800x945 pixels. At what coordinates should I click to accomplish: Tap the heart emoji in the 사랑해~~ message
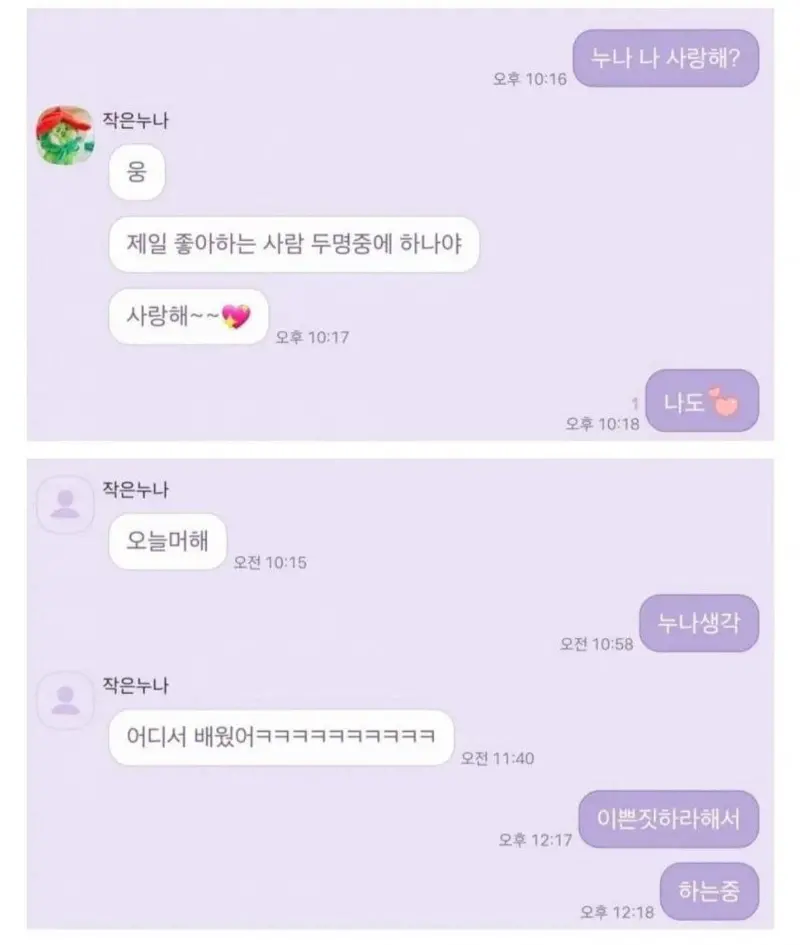(x=239, y=316)
